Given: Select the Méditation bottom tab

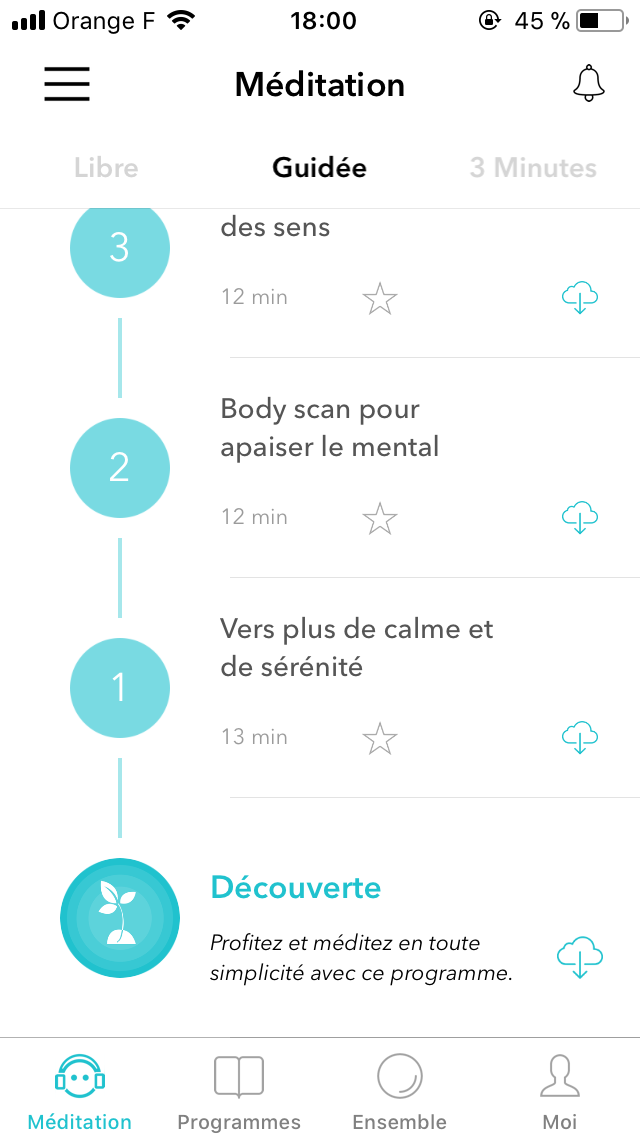Looking at the screenshot, I should click(x=80, y=1090).
